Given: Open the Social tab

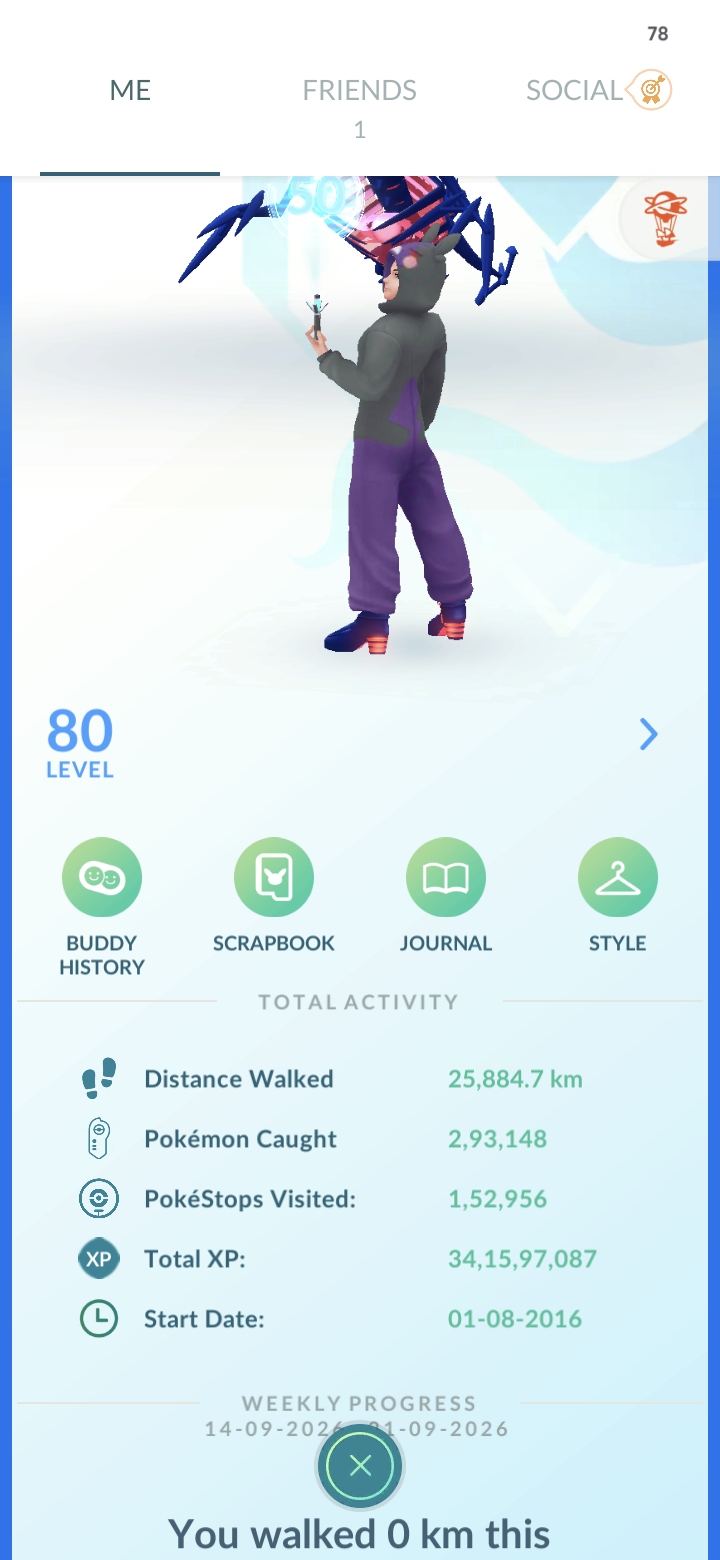Looking at the screenshot, I should (599, 91).
